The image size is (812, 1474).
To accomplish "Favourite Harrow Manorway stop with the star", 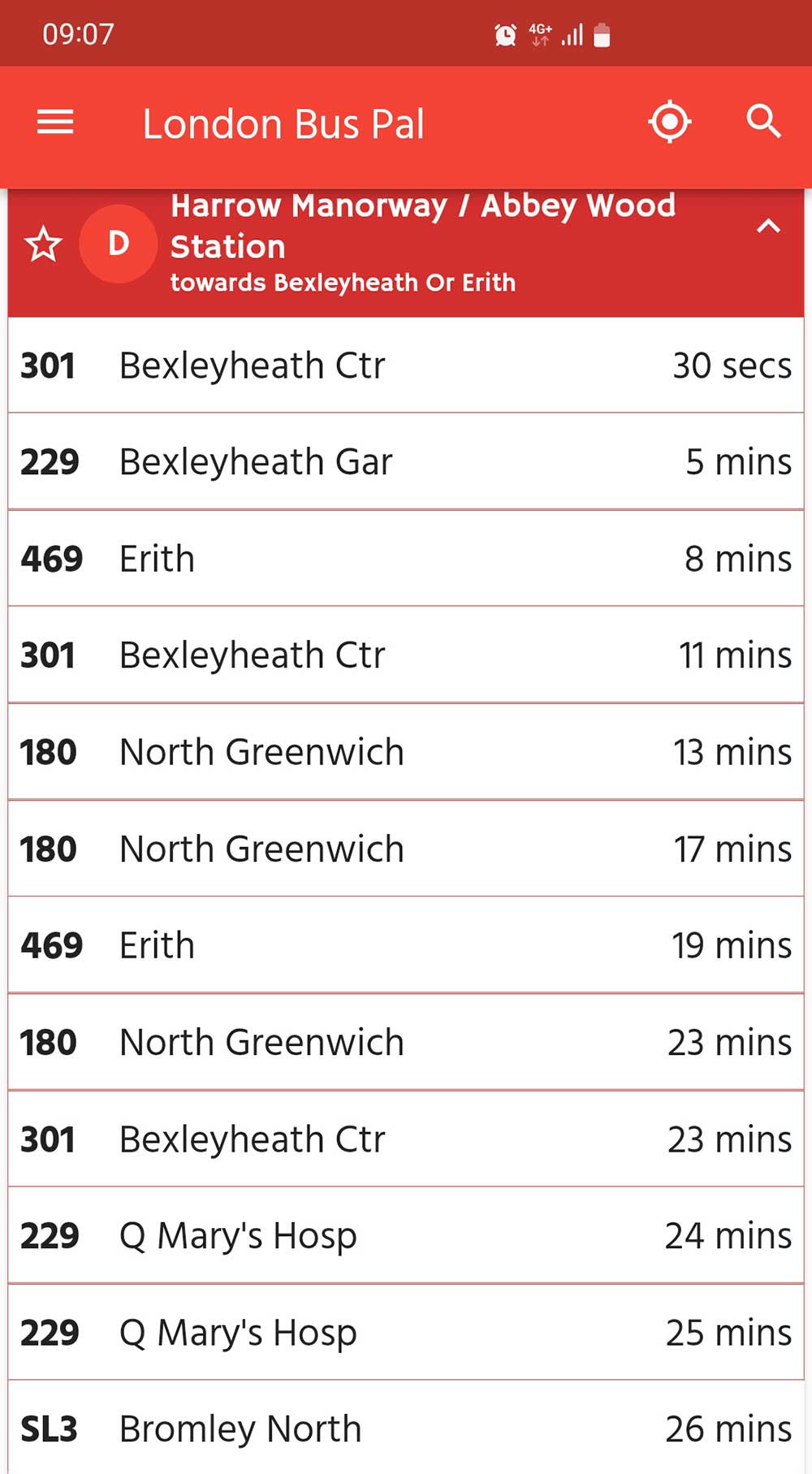I will tap(43, 244).
